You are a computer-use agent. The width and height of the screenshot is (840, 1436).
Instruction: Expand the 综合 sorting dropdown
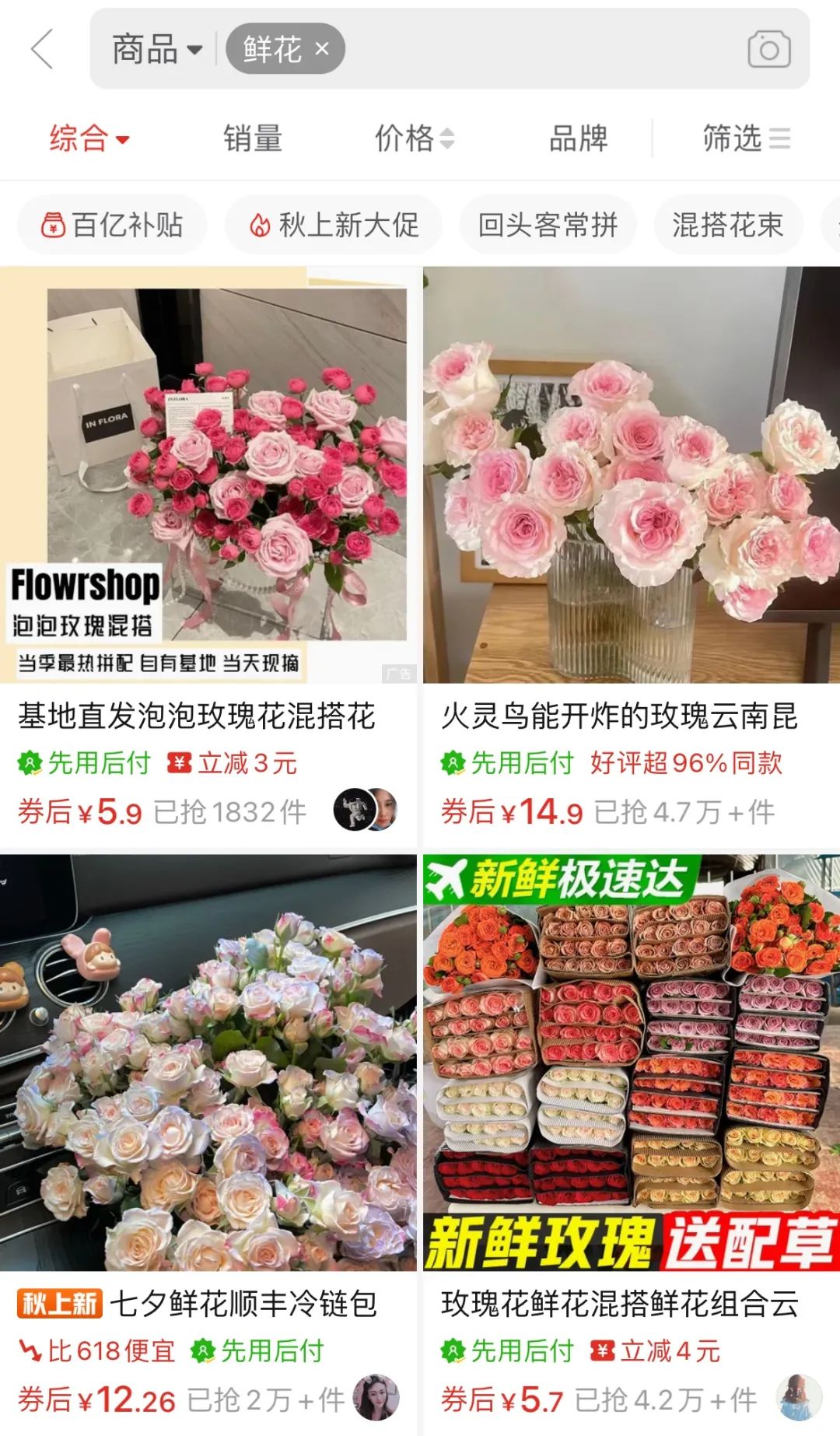(x=89, y=139)
